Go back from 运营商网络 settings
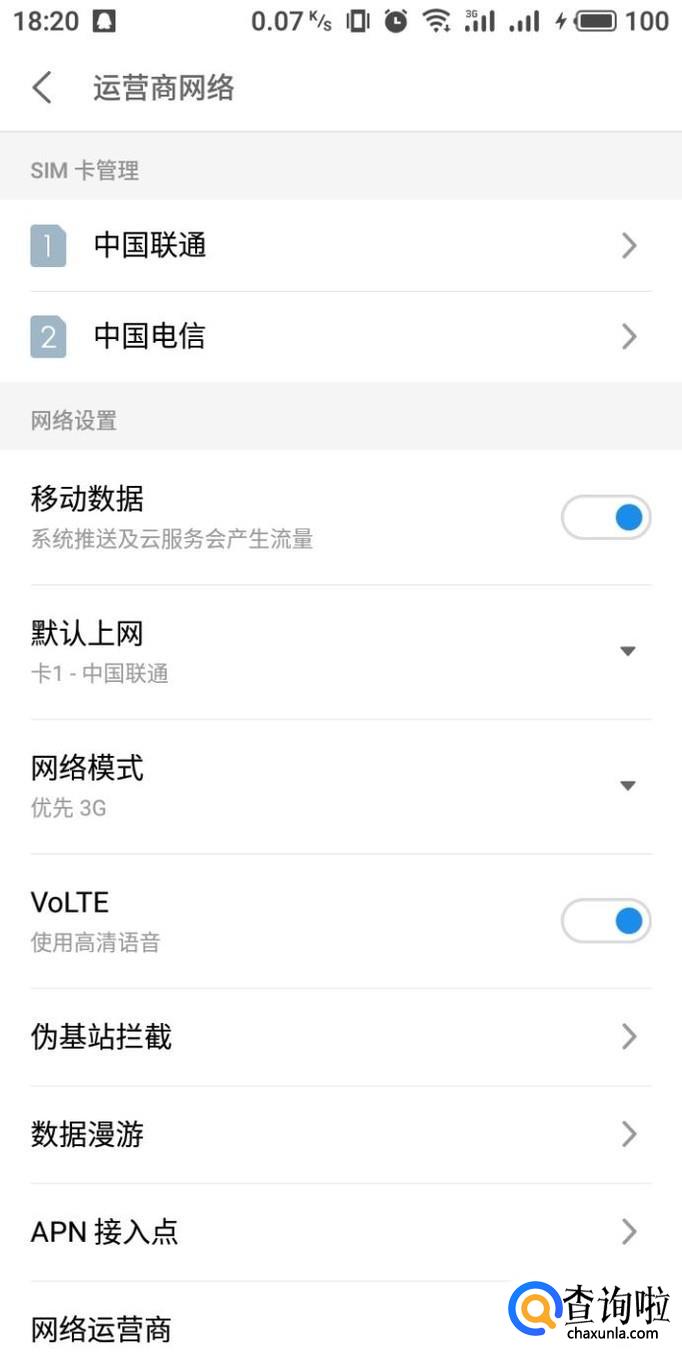This screenshot has width=682, height=1364. tap(42, 88)
